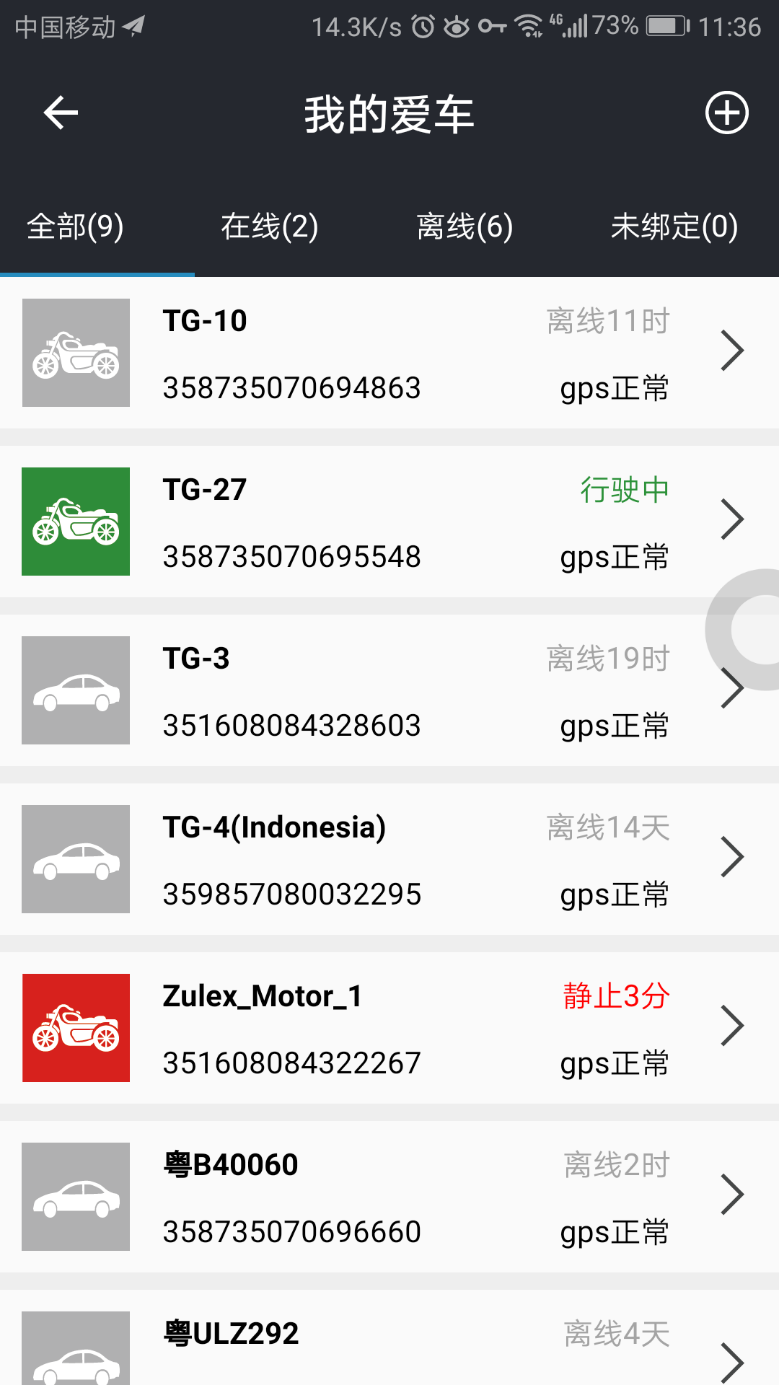Select the 离线(6) tab
The width and height of the screenshot is (779, 1385).
click(465, 227)
